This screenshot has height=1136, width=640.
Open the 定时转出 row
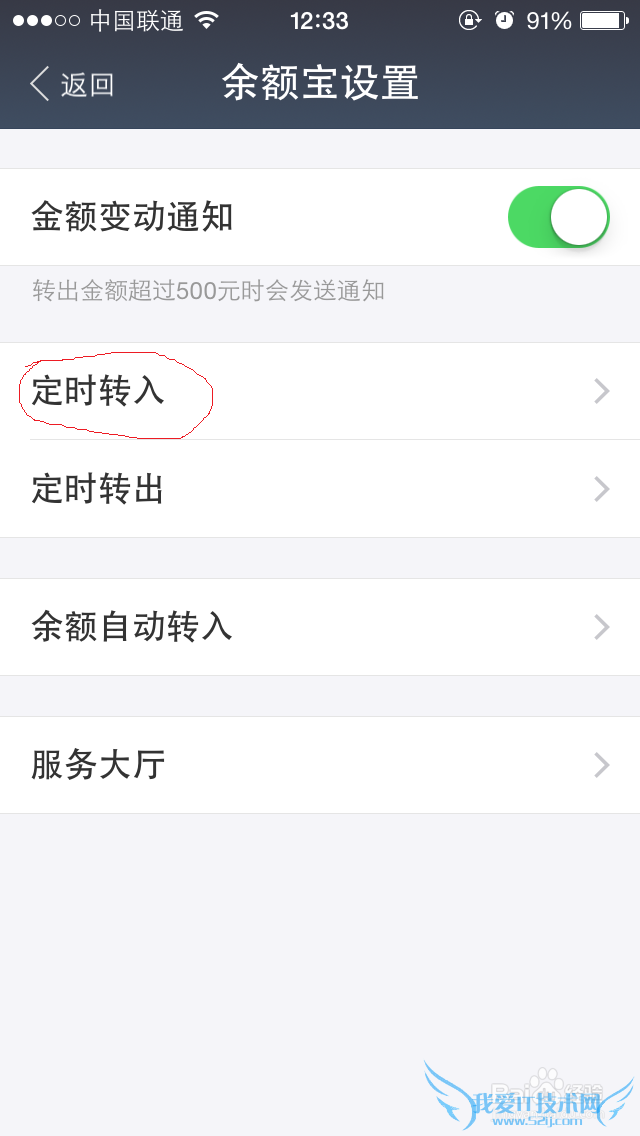click(x=320, y=489)
